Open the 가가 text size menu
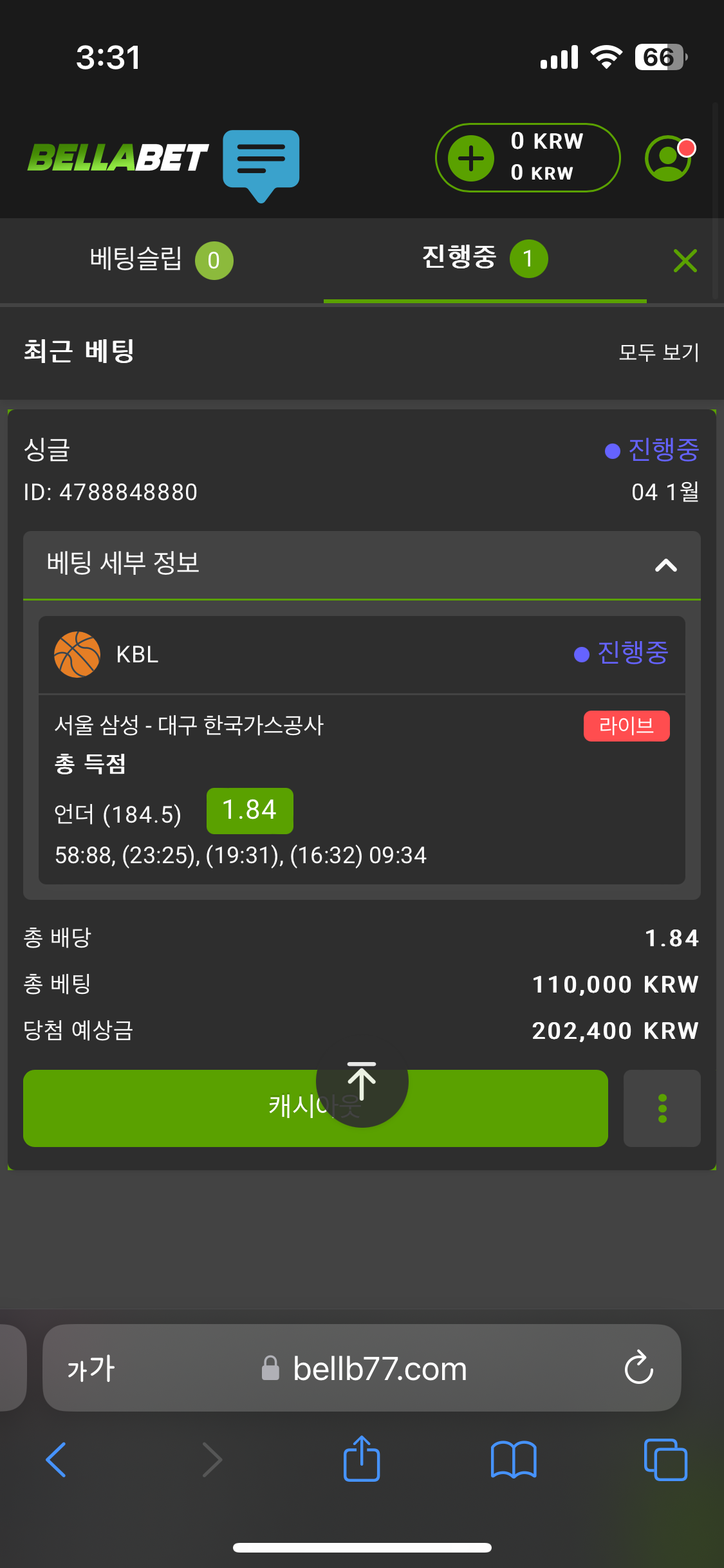Viewport: 724px width, 1568px height. coord(91,1368)
